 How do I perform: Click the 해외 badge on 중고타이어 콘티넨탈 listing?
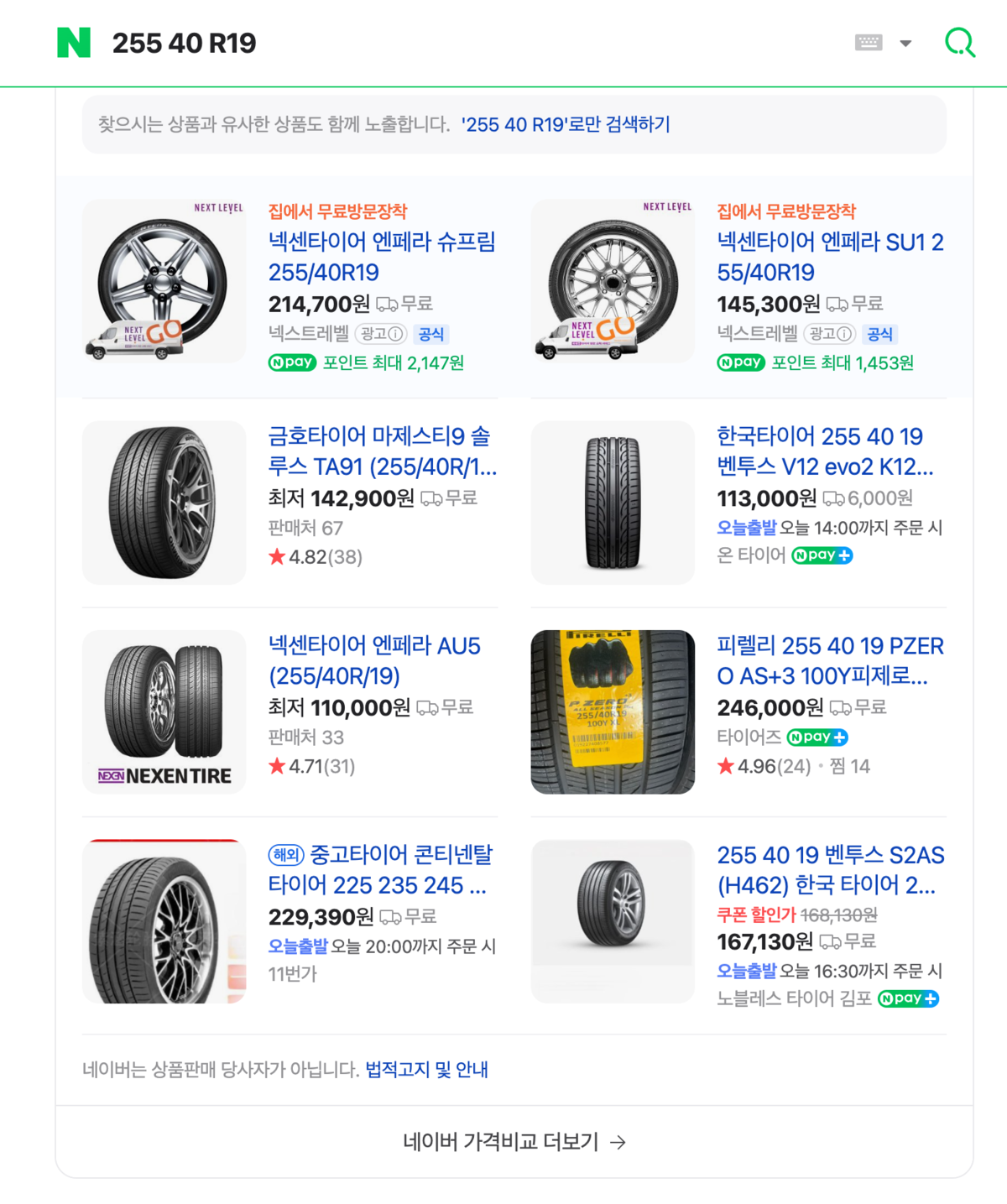(x=286, y=854)
